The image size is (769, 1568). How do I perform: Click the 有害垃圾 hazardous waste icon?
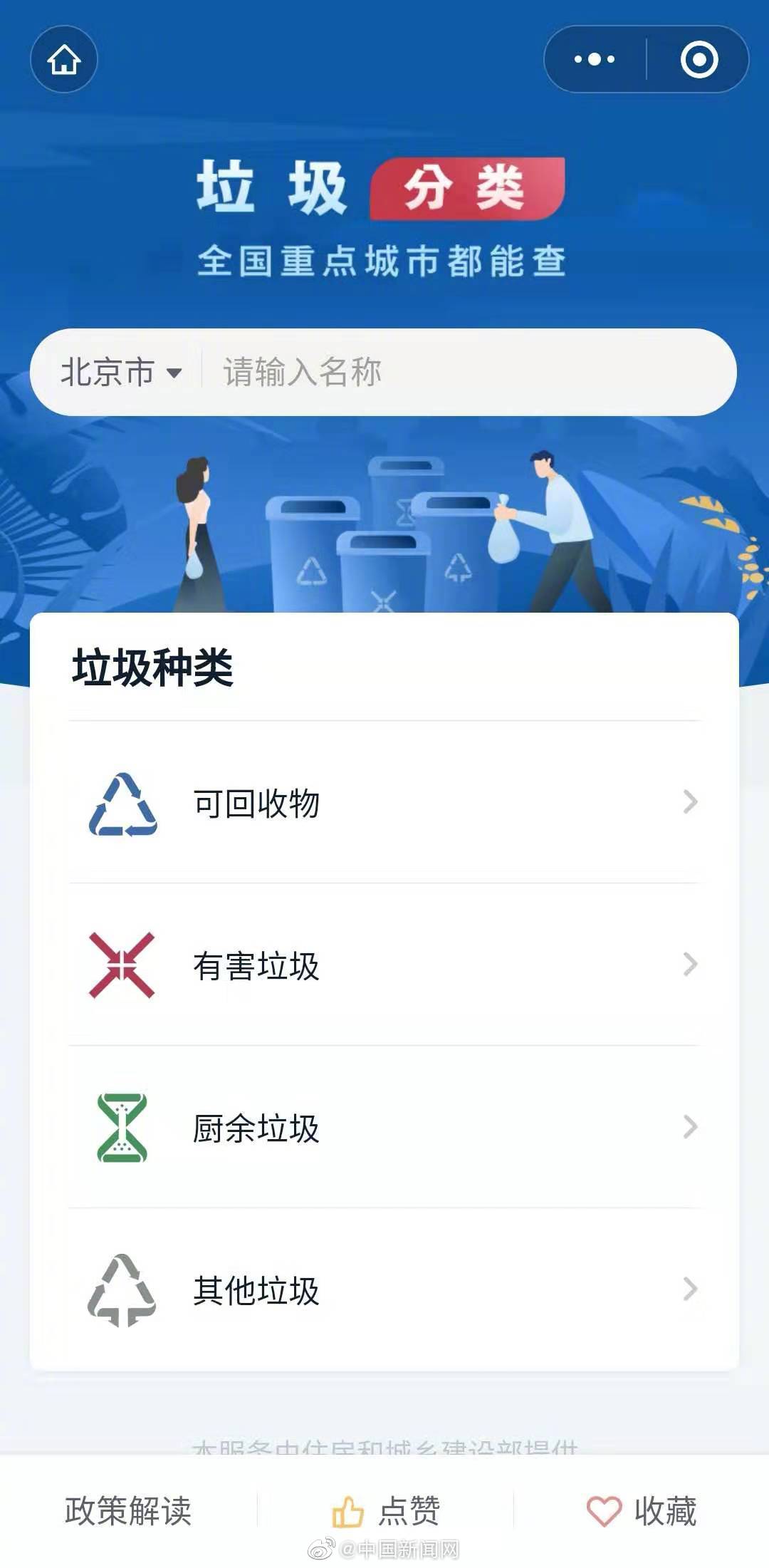(122, 965)
